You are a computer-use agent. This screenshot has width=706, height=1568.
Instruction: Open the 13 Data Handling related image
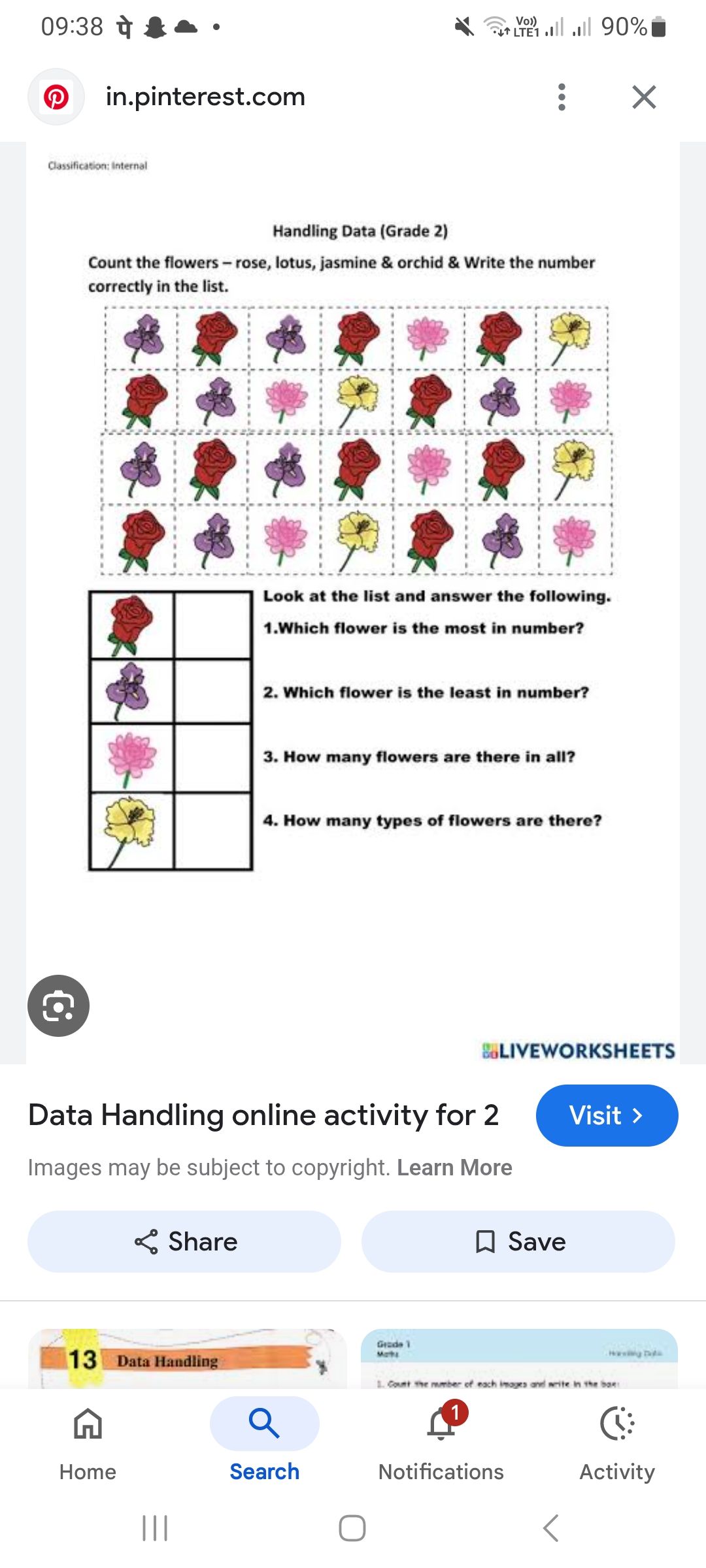(187, 1358)
